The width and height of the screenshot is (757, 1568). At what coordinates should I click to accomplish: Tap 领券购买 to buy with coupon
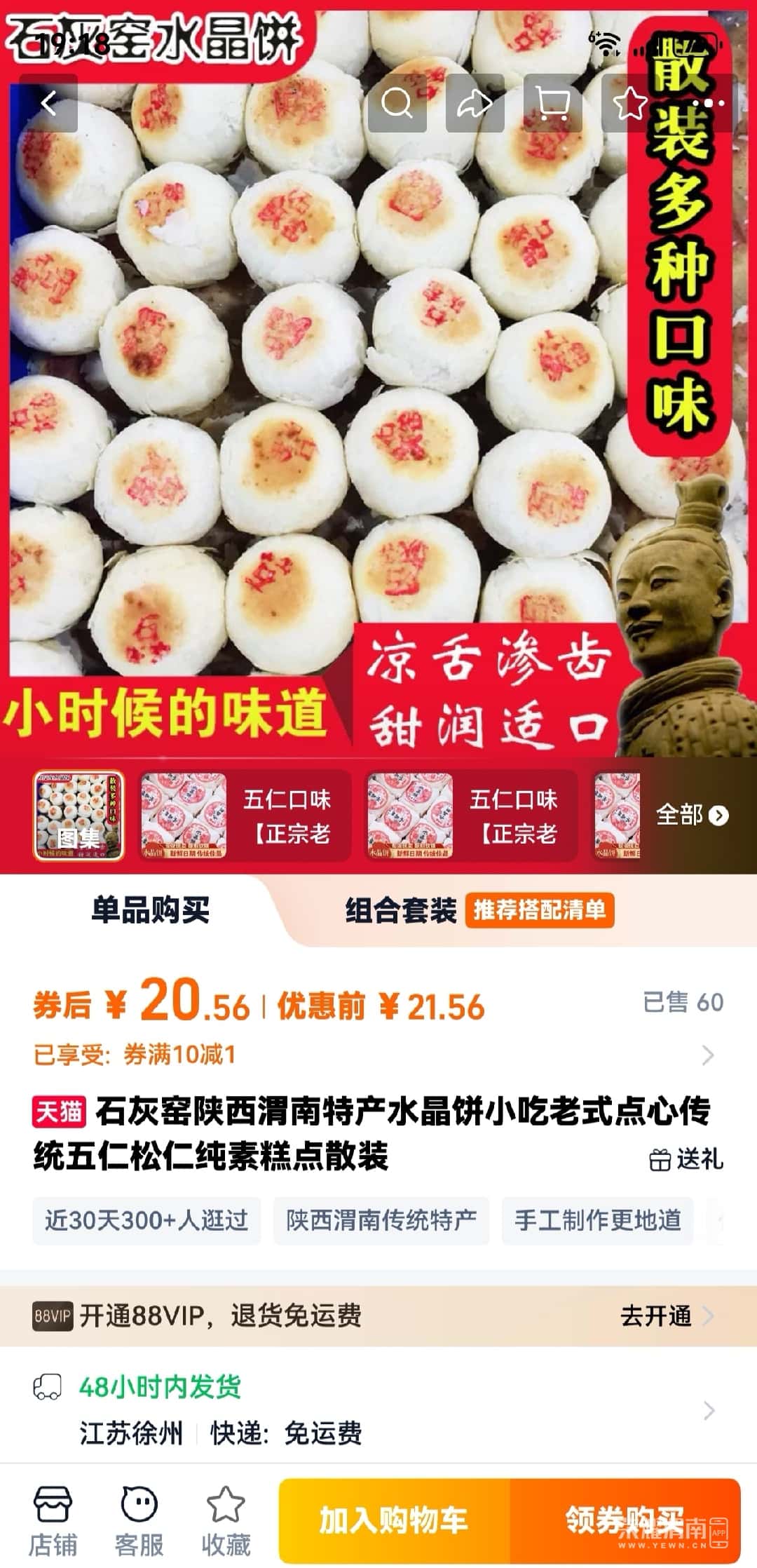[625, 1520]
